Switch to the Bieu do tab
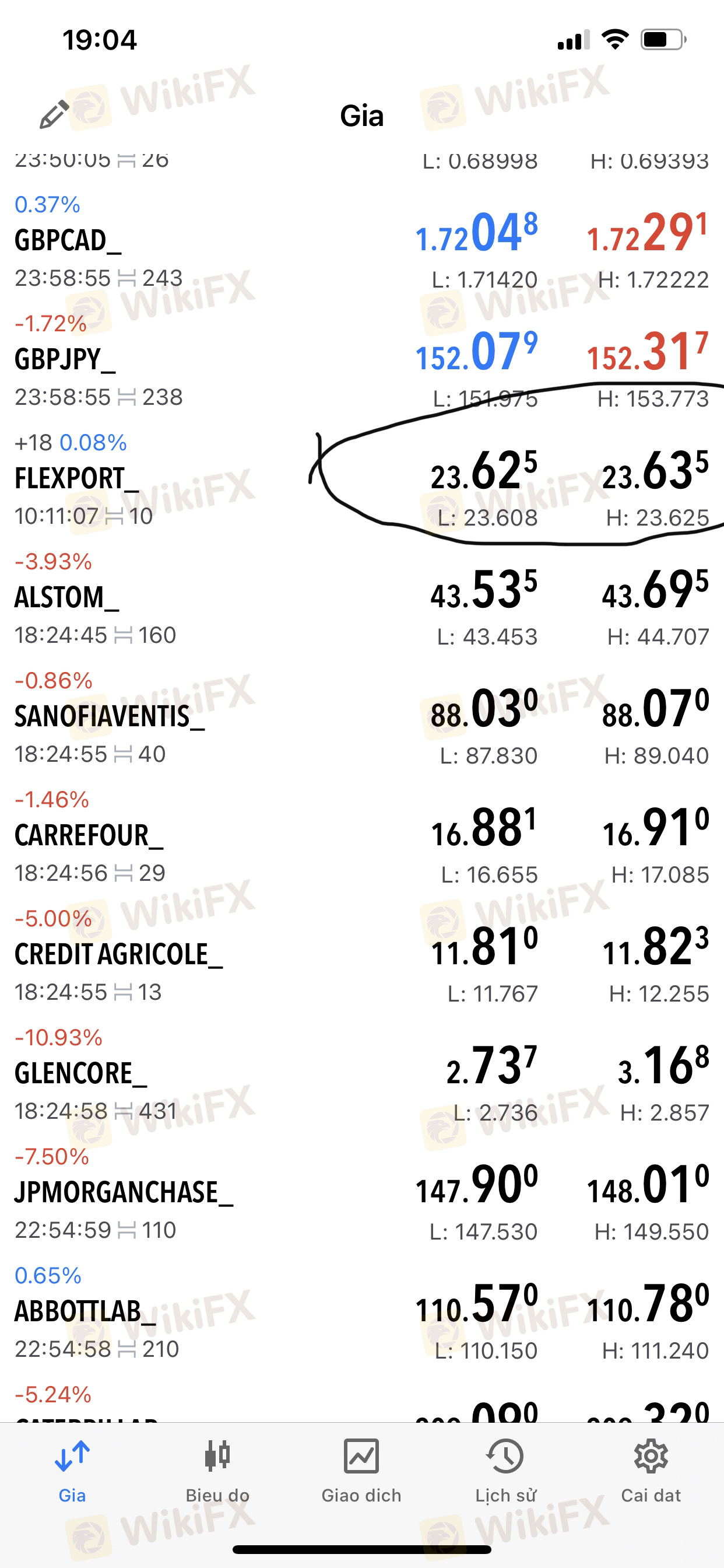Image resolution: width=724 pixels, height=1568 pixels. click(x=217, y=1471)
